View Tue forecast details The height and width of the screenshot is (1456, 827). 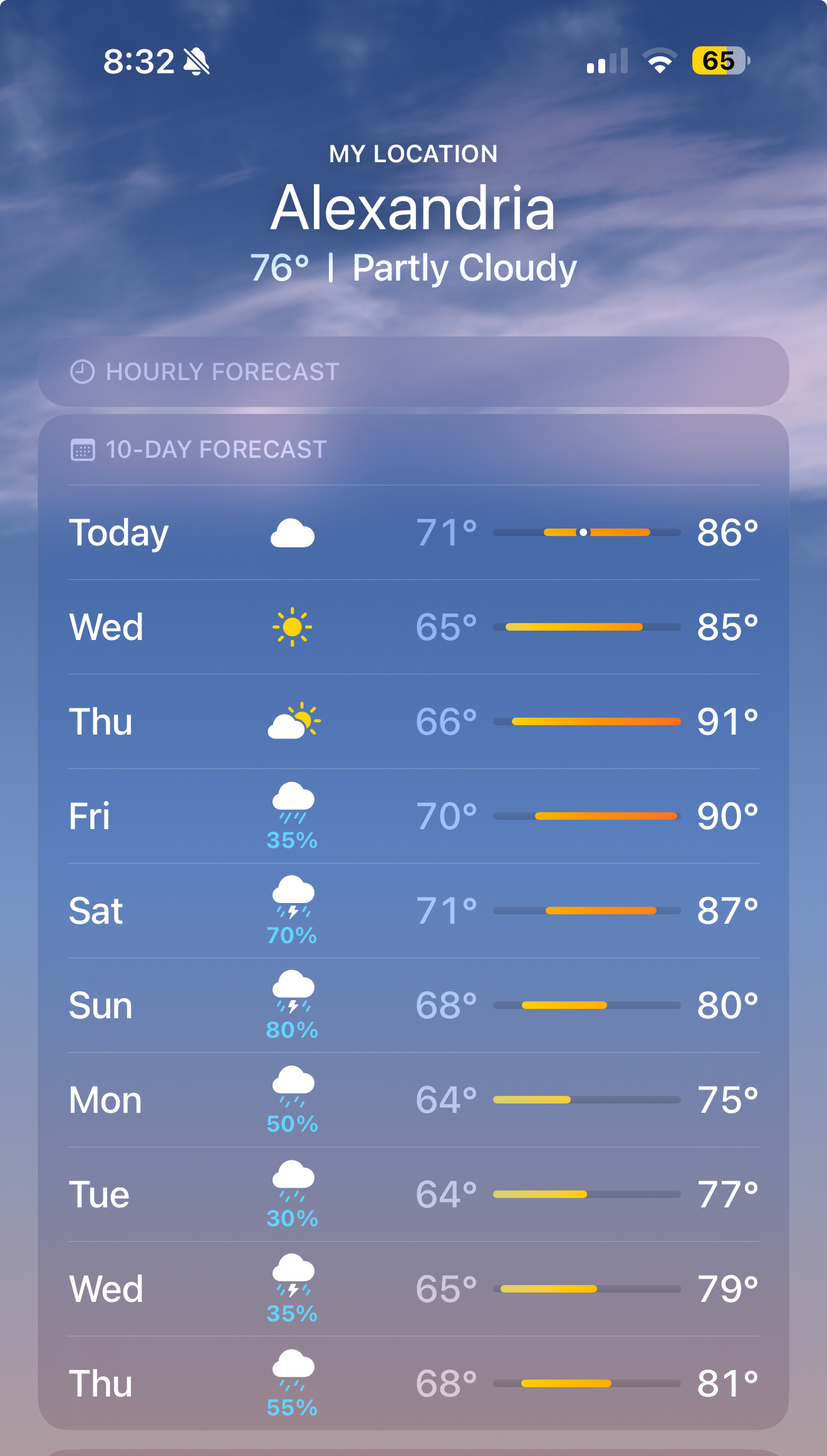413,1194
